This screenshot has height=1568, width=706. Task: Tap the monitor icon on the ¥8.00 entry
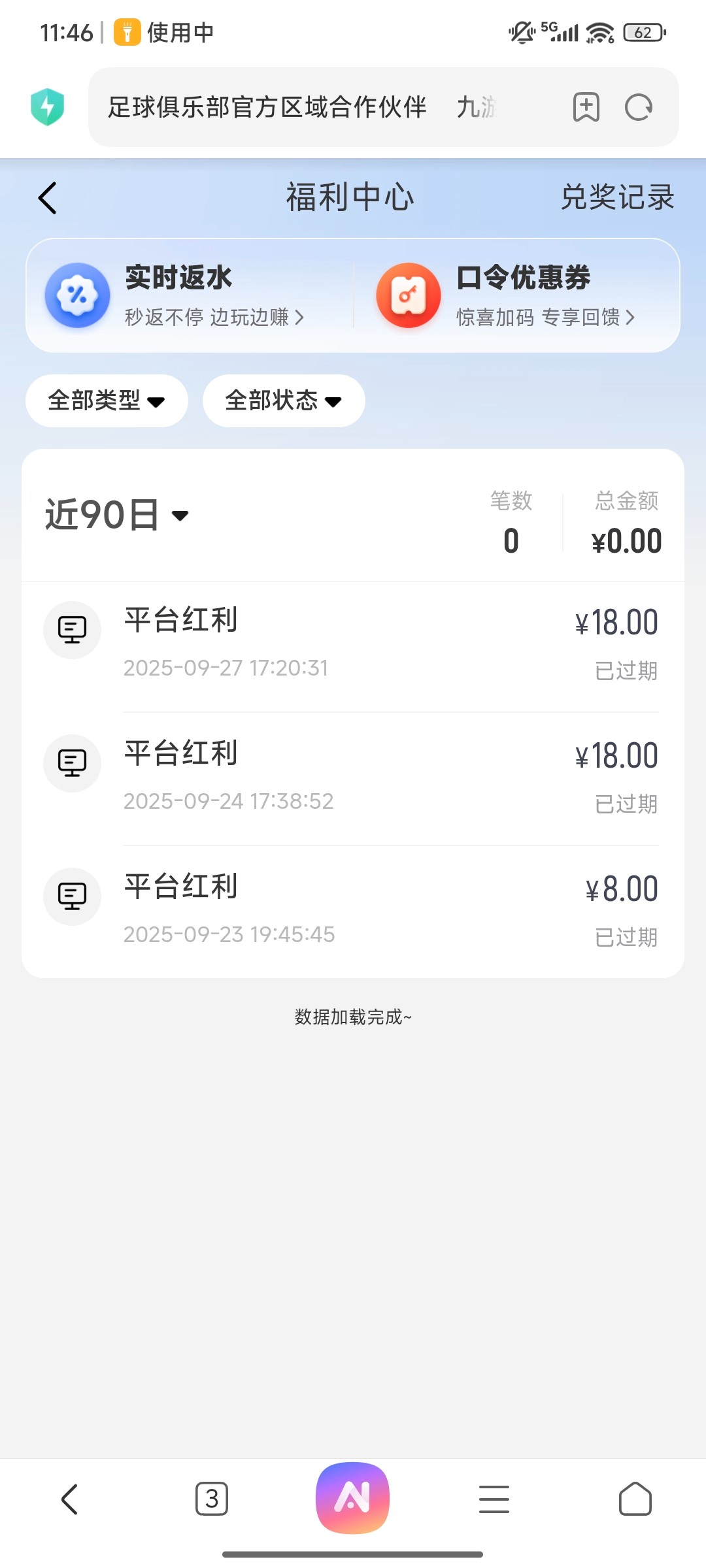pos(72,896)
